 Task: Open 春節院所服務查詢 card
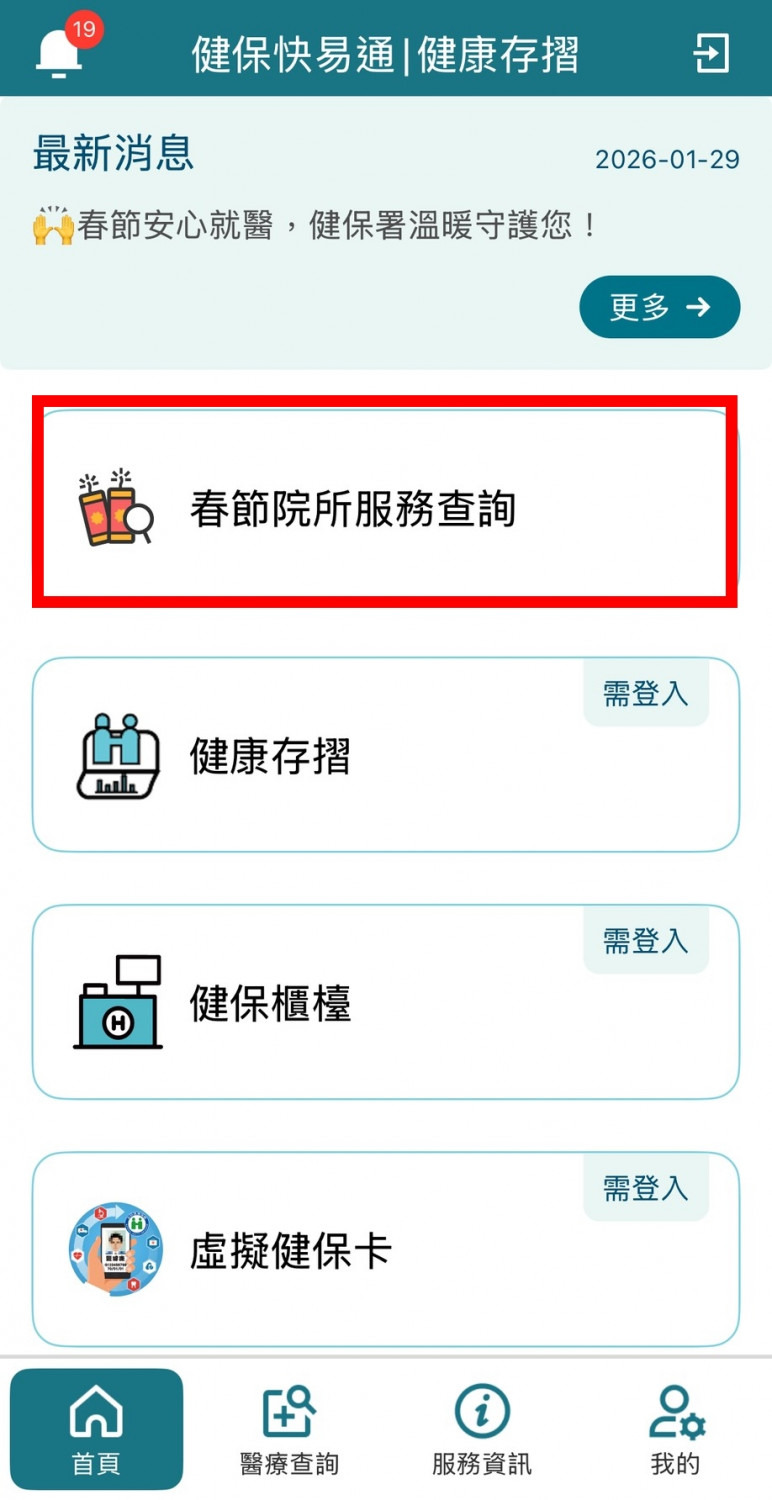point(385,507)
